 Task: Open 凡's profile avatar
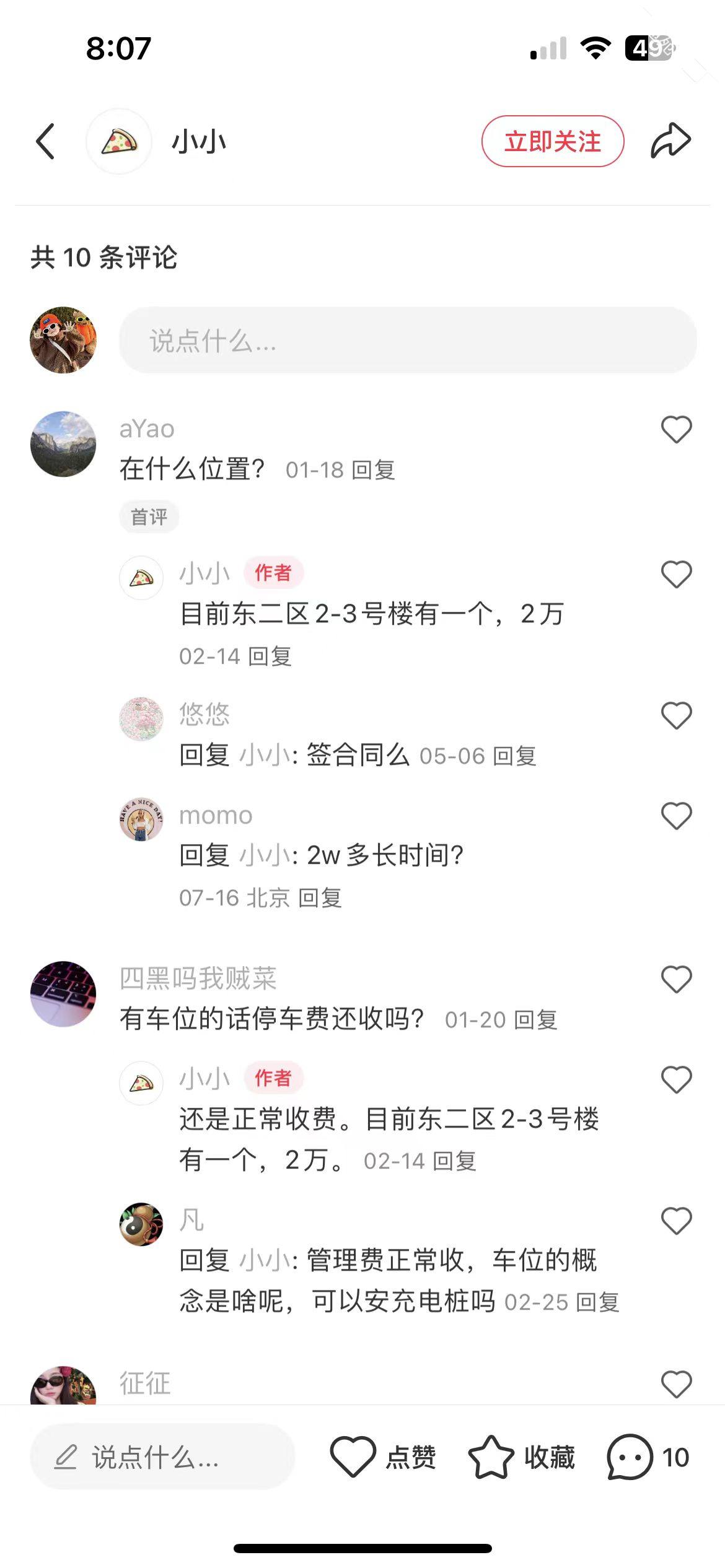[141, 1224]
